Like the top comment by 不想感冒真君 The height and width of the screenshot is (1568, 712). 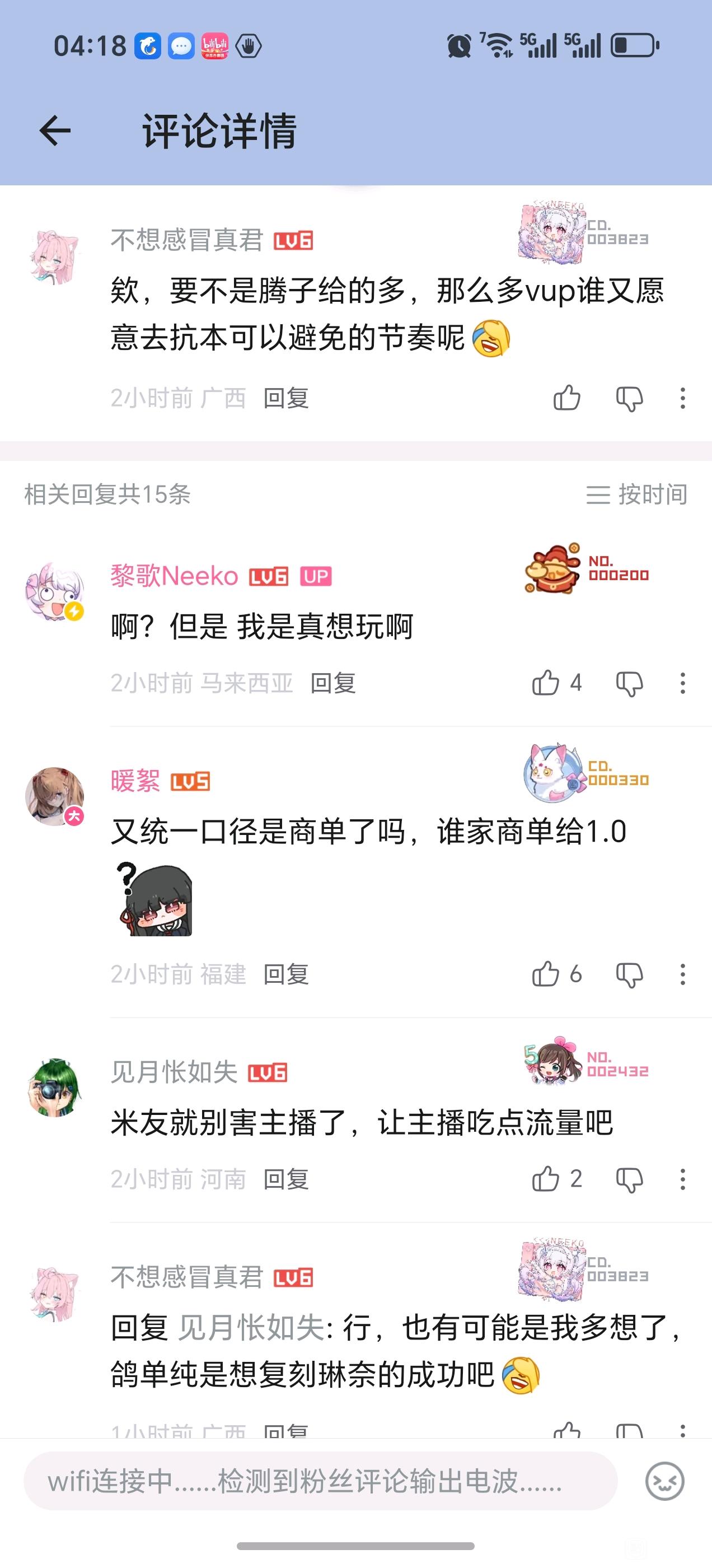tap(566, 398)
